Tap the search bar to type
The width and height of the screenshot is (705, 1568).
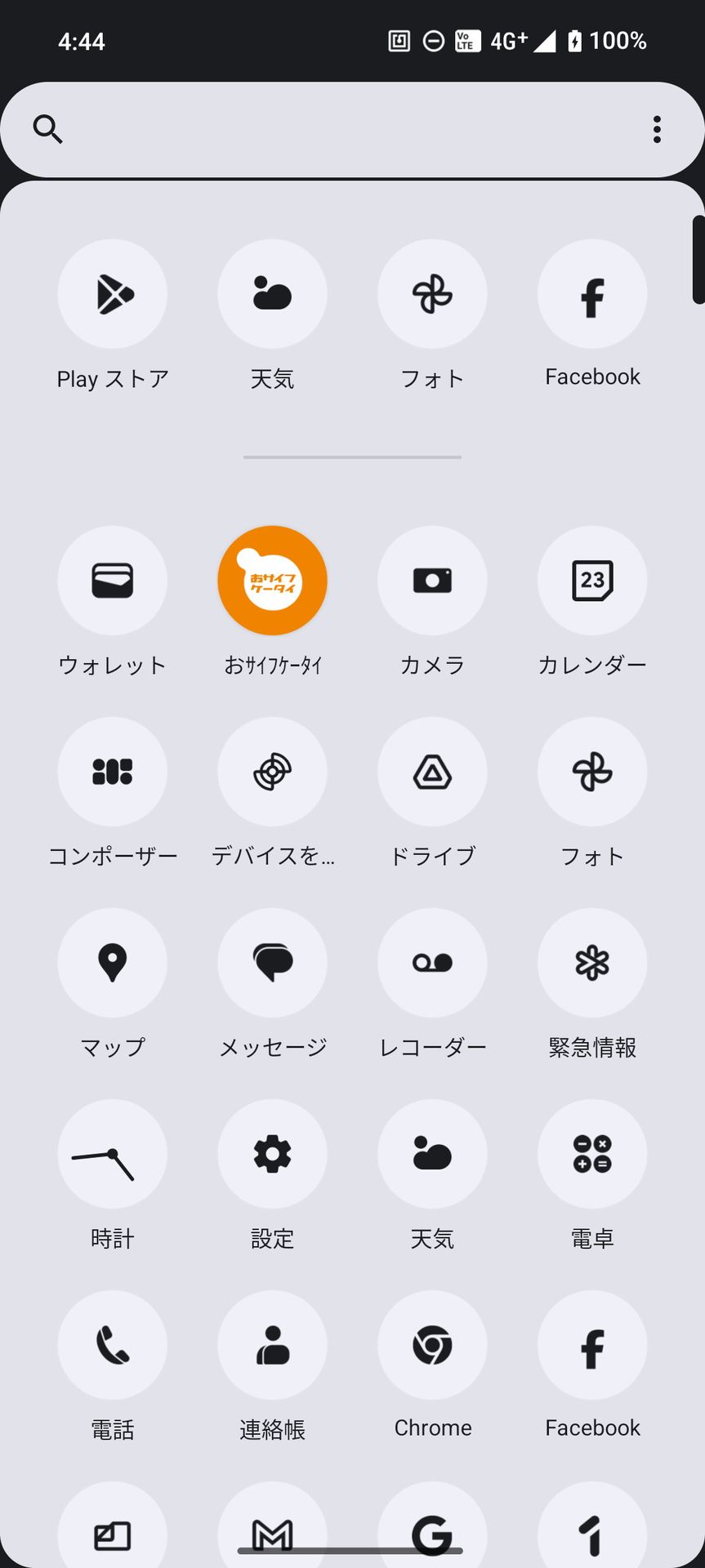327,128
